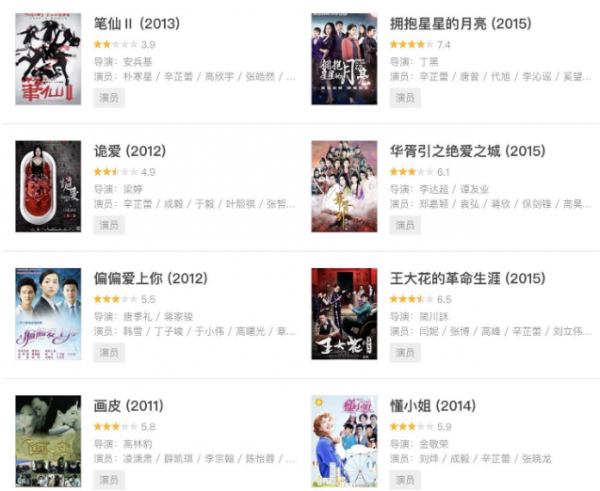Tap the 演员 tag under 拥抱星星的月亮
This screenshot has width=600, height=491.
[405, 98]
